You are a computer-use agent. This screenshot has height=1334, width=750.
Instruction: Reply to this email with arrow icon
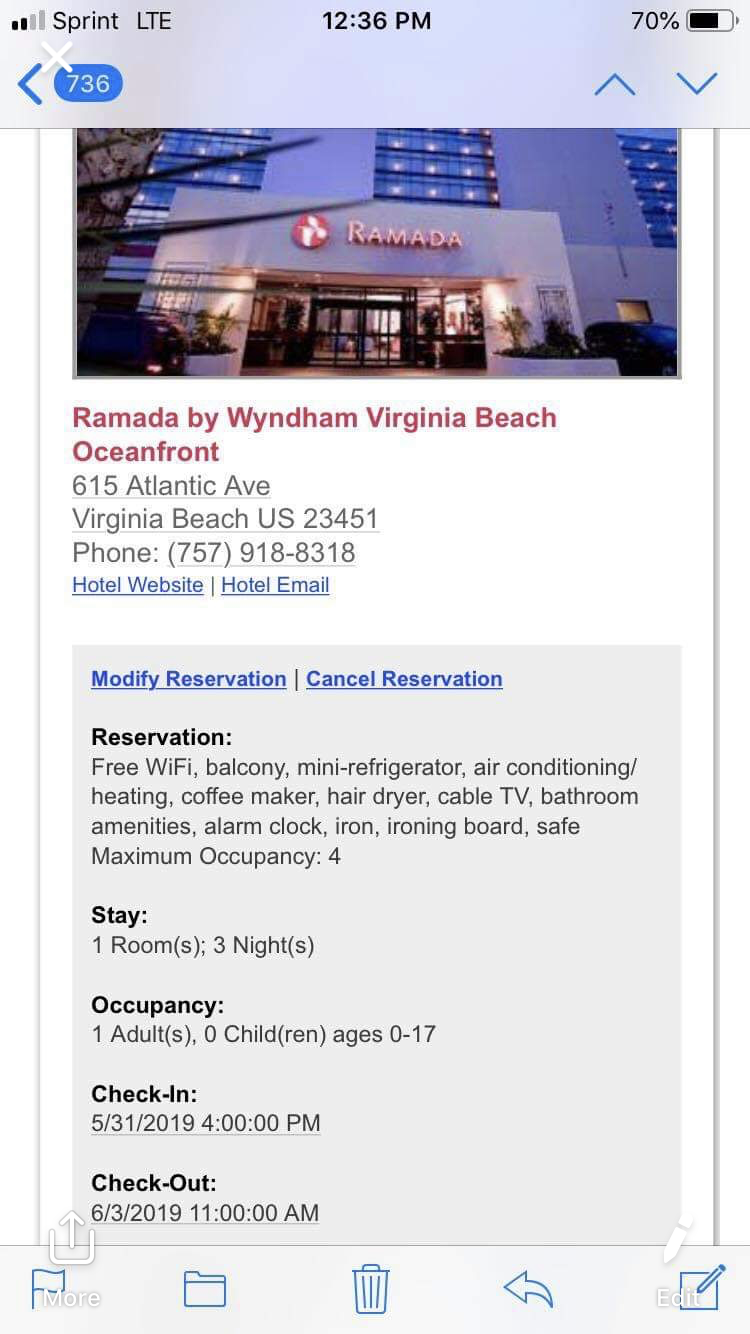(x=529, y=1289)
